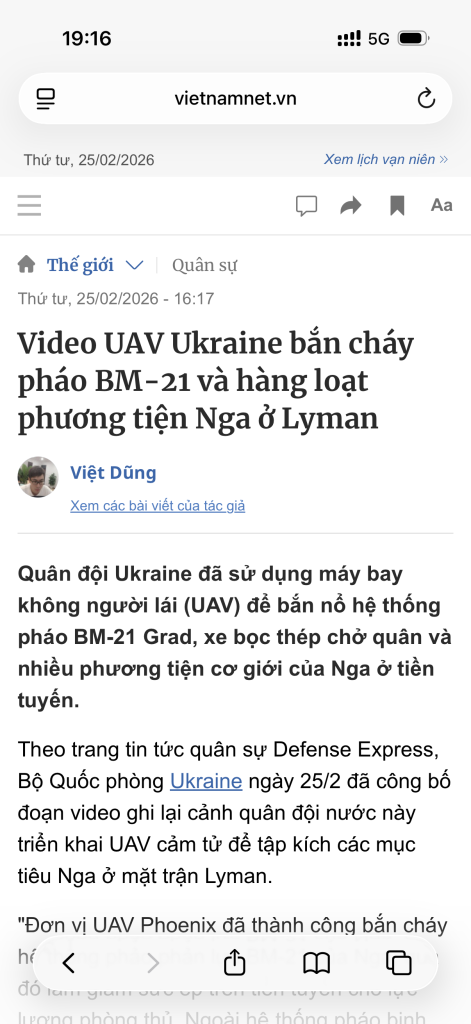Open the Quân sự category

(x=204, y=265)
